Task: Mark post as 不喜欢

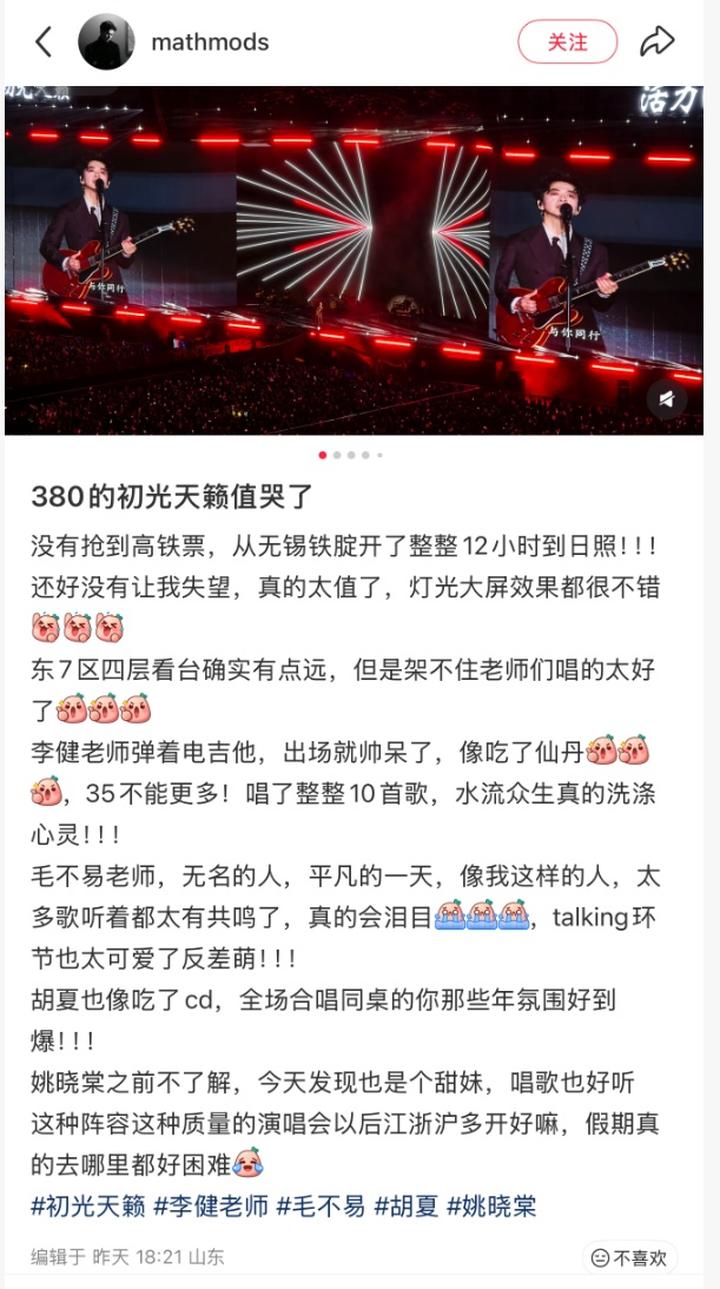Action: coord(629,1257)
